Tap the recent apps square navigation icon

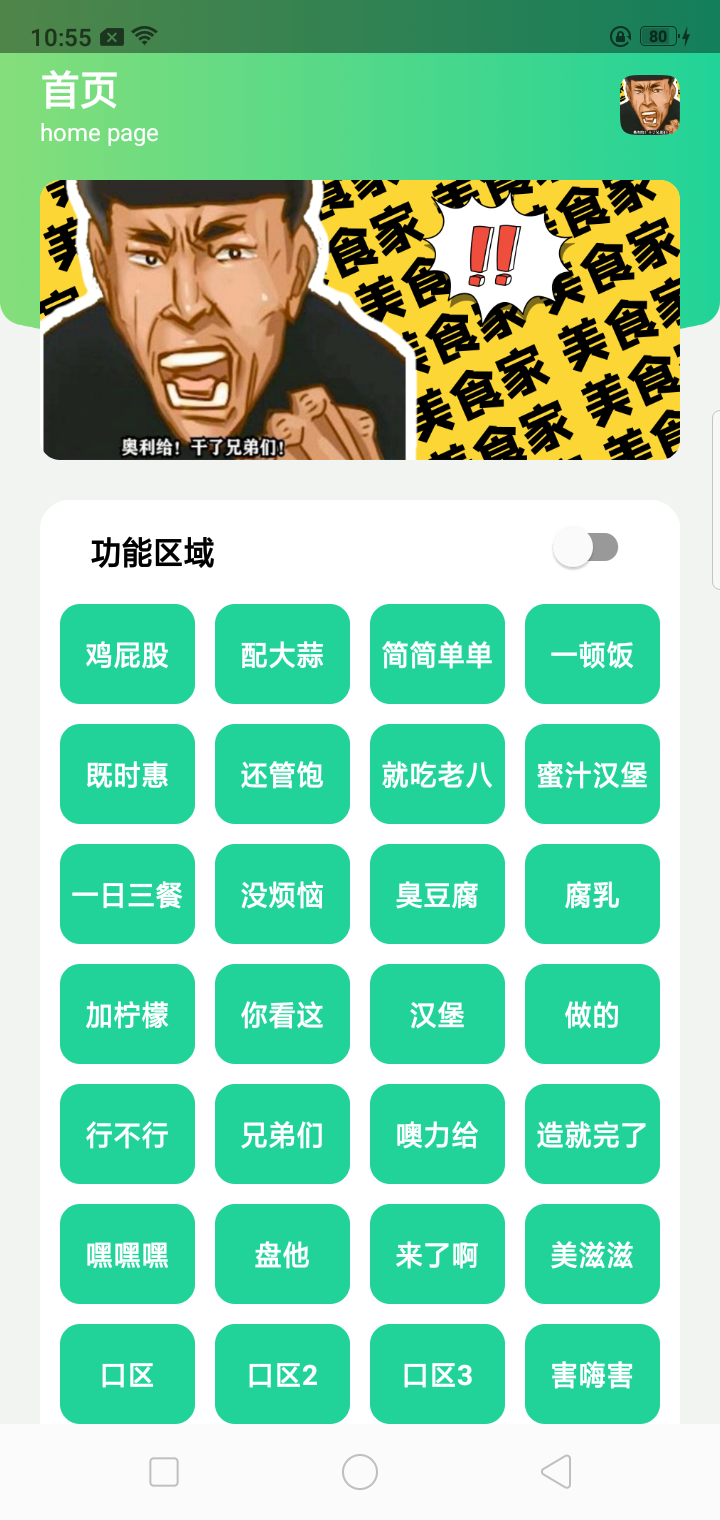[163, 1472]
